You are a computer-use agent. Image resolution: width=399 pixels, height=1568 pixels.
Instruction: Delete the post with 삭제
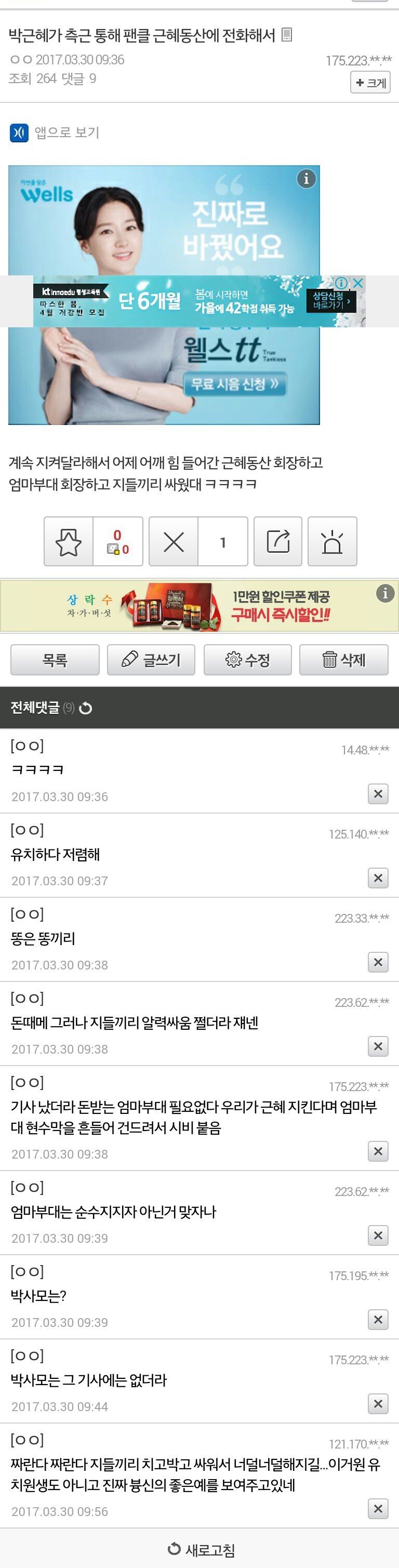pyautogui.click(x=343, y=660)
